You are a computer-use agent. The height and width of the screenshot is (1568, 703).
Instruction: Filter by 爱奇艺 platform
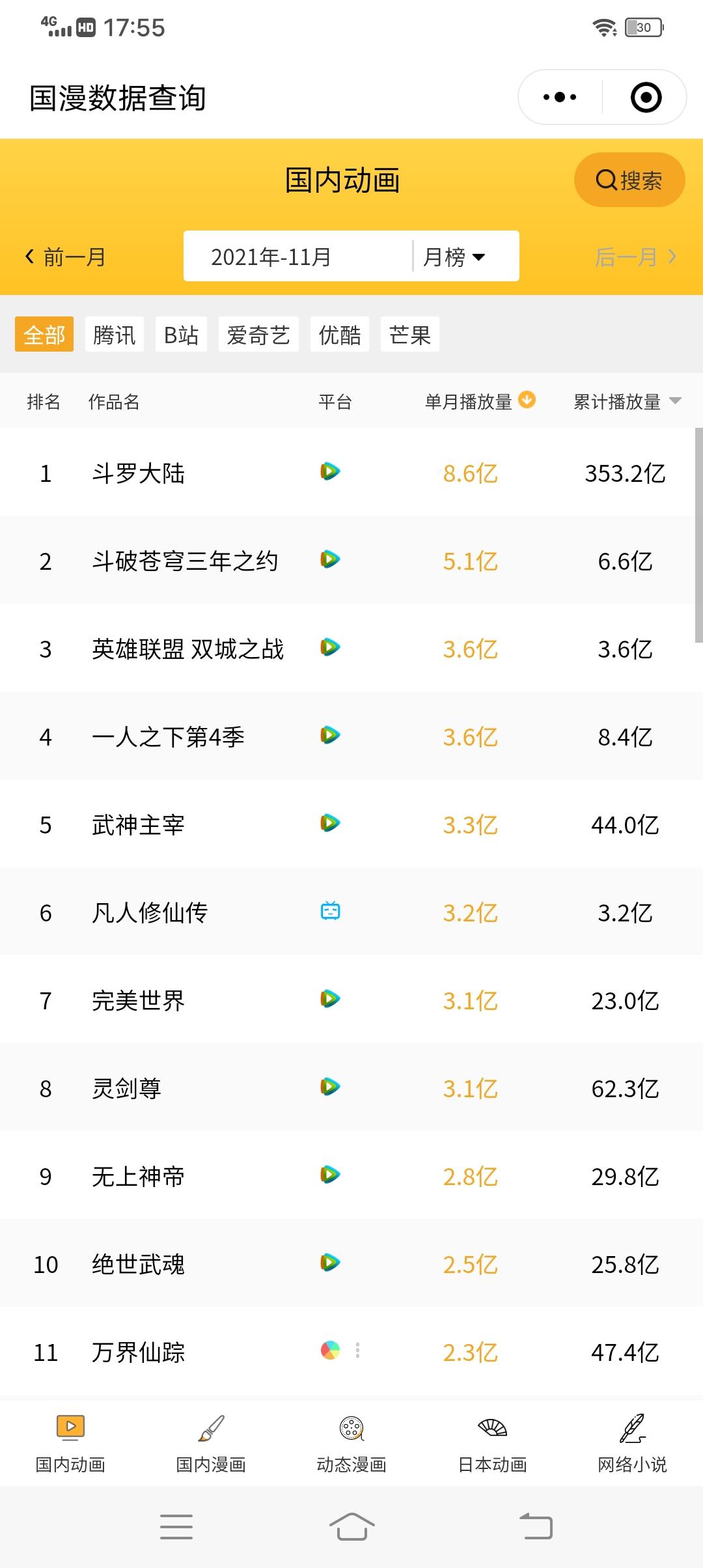pos(258,335)
